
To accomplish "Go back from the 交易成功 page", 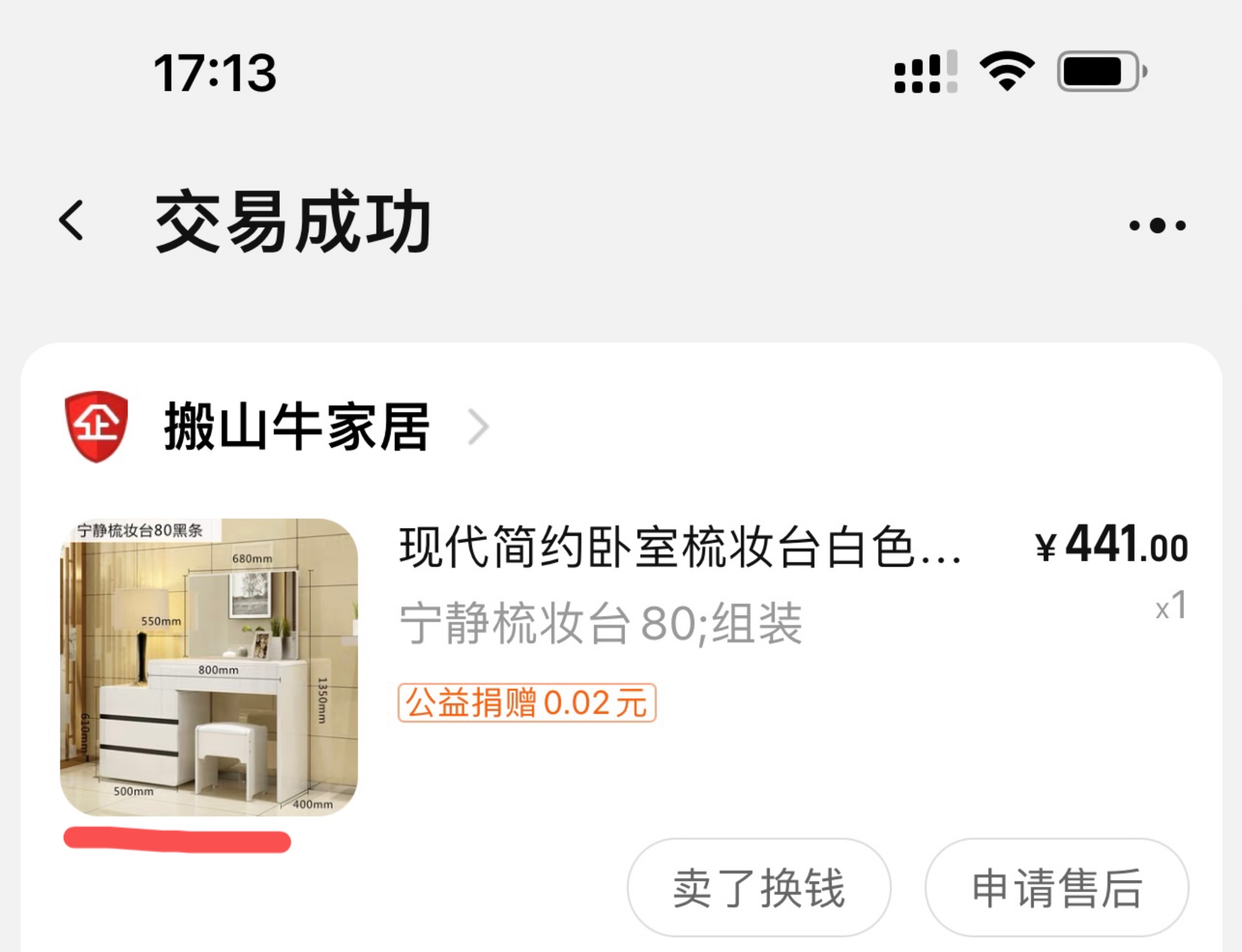I will 72,221.
